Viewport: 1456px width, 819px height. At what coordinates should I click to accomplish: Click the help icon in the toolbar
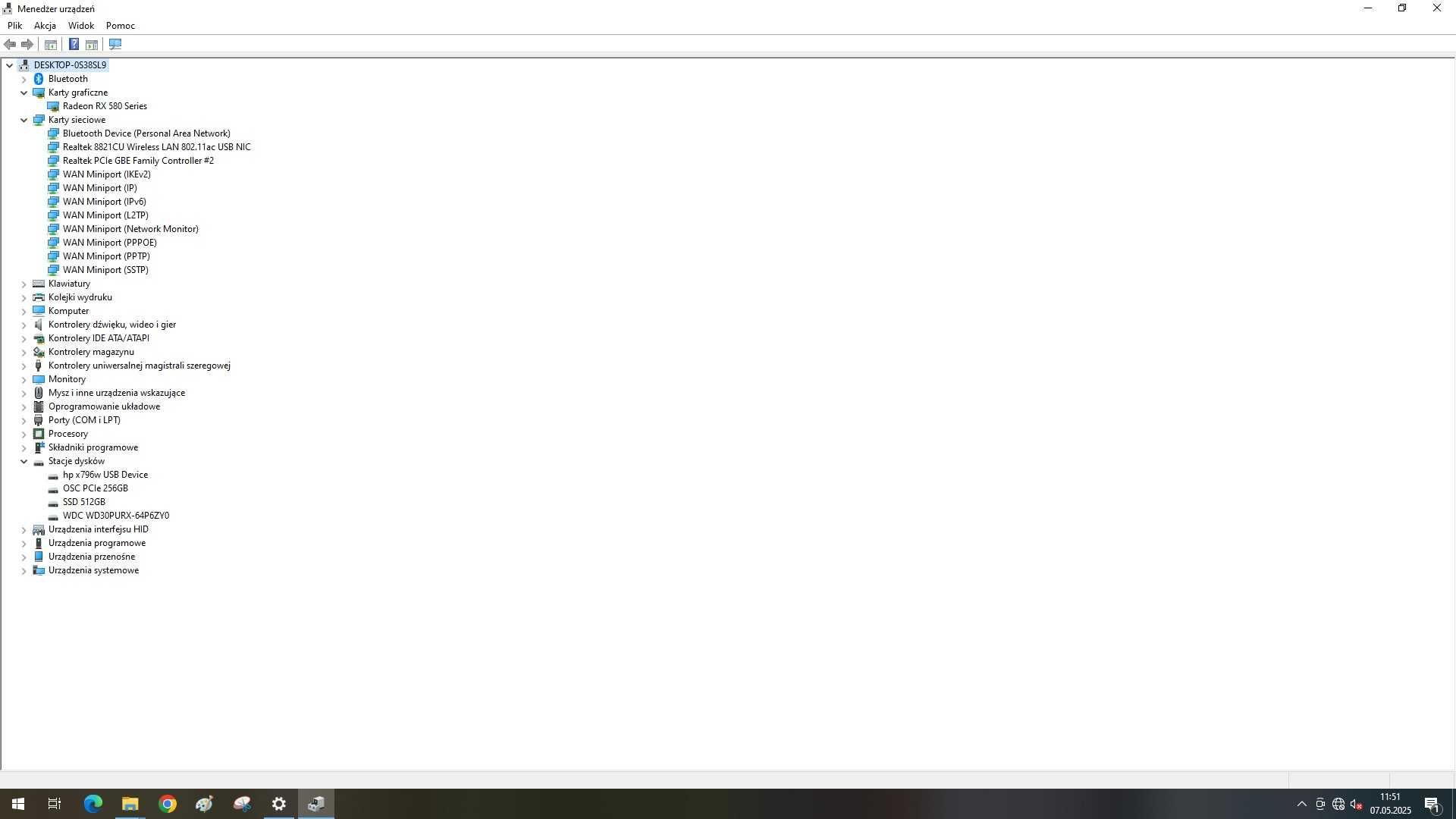(74, 44)
